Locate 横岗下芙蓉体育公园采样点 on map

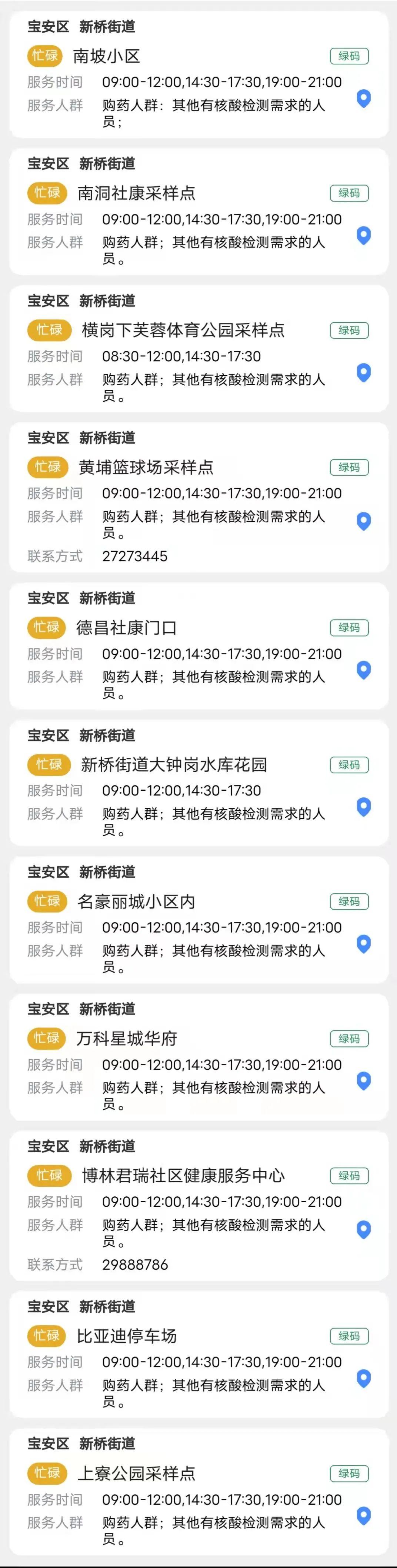pyautogui.click(x=364, y=372)
